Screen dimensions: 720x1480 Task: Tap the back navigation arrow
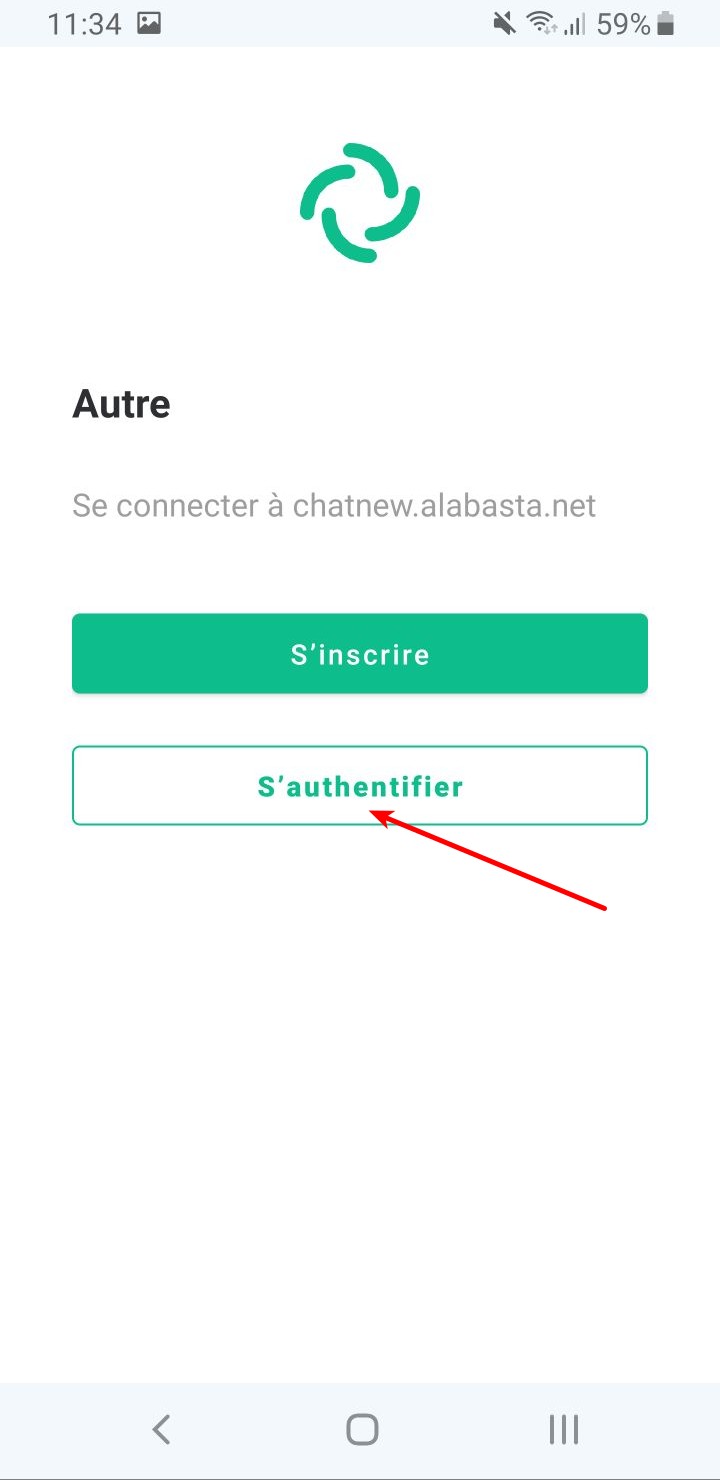(160, 1428)
